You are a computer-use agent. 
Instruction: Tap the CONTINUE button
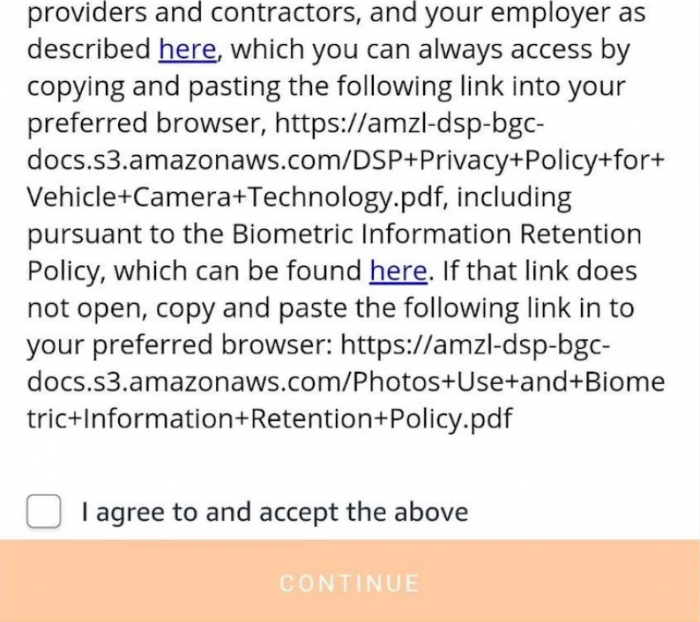click(x=349, y=583)
